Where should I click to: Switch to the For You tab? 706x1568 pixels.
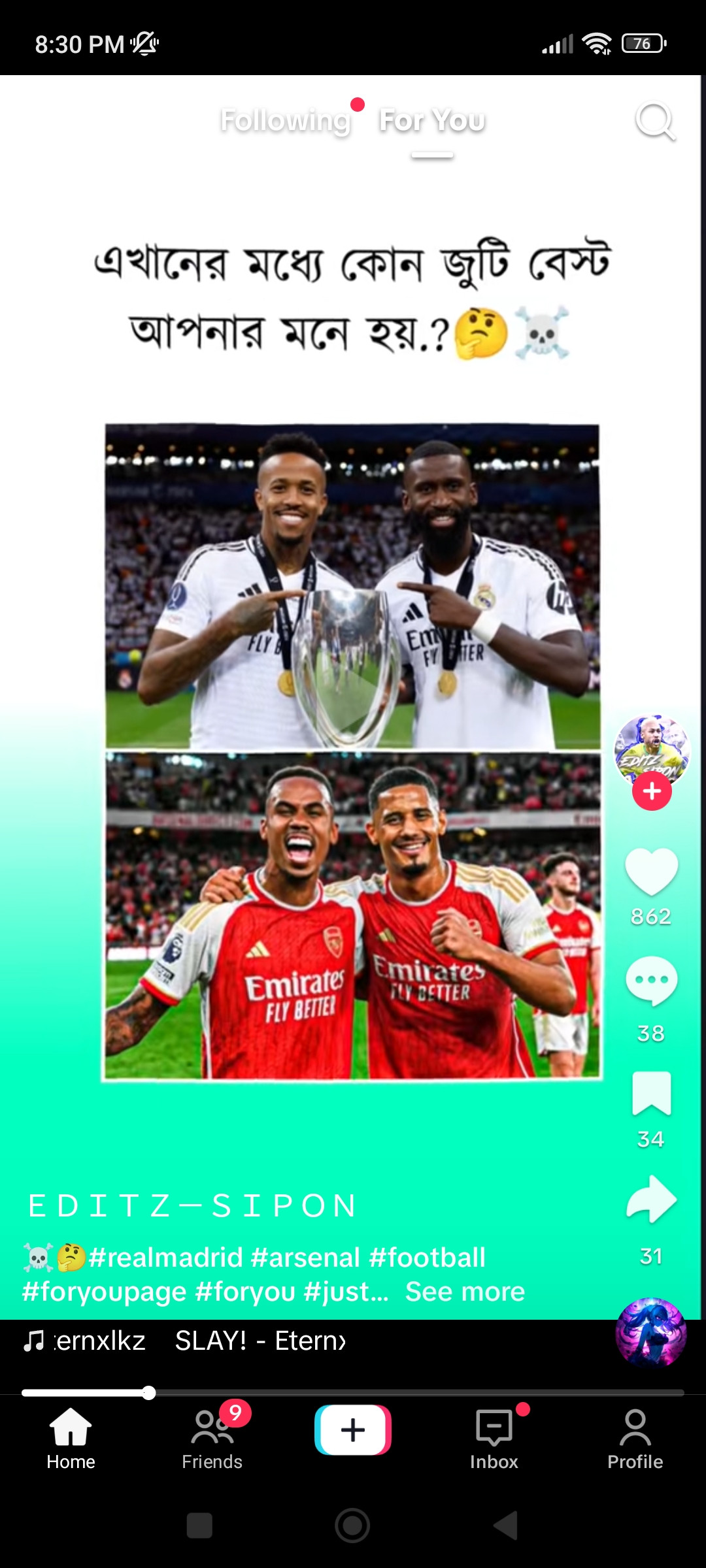pos(432,121)
